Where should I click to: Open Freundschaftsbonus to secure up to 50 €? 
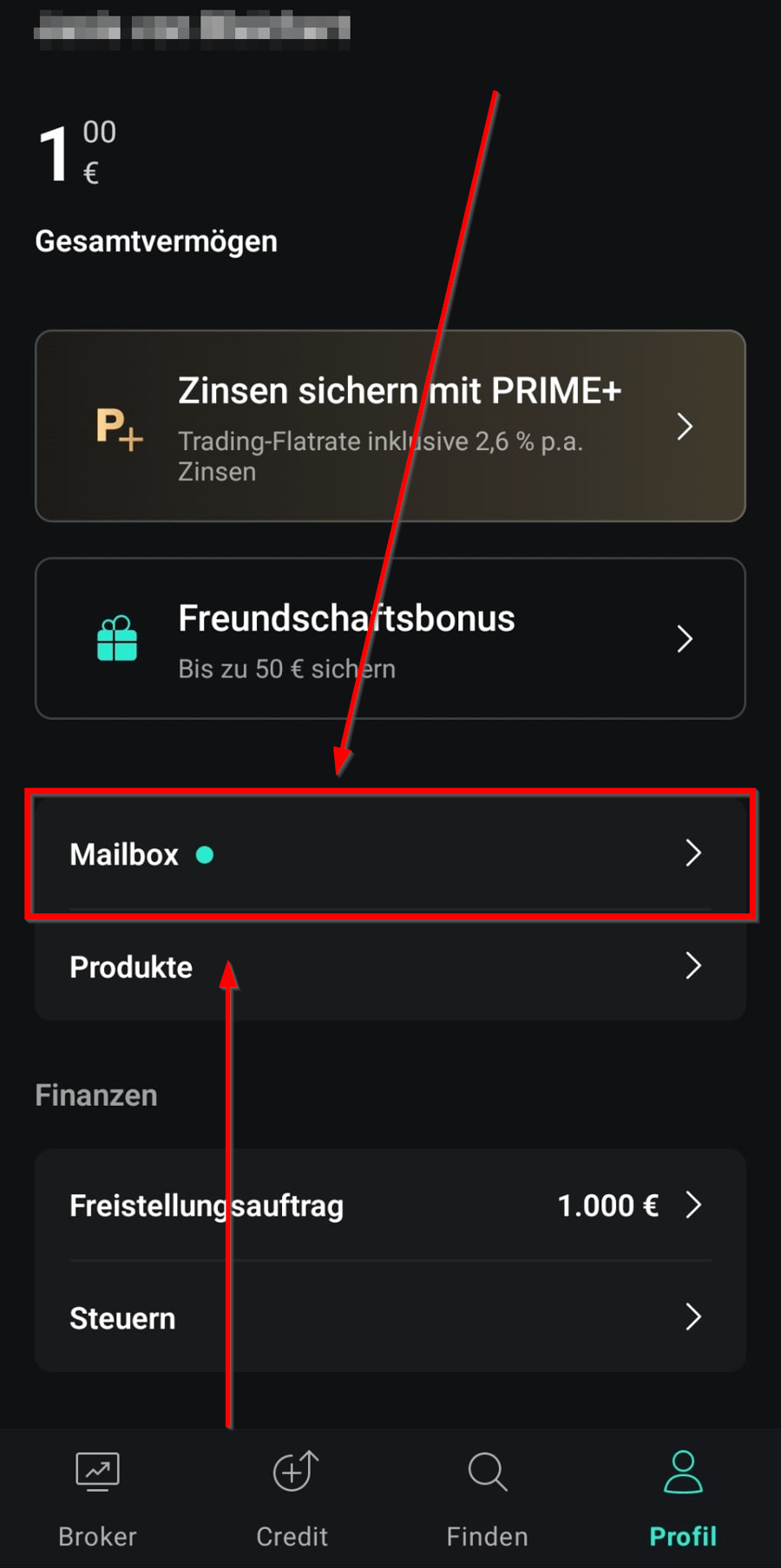390,638
